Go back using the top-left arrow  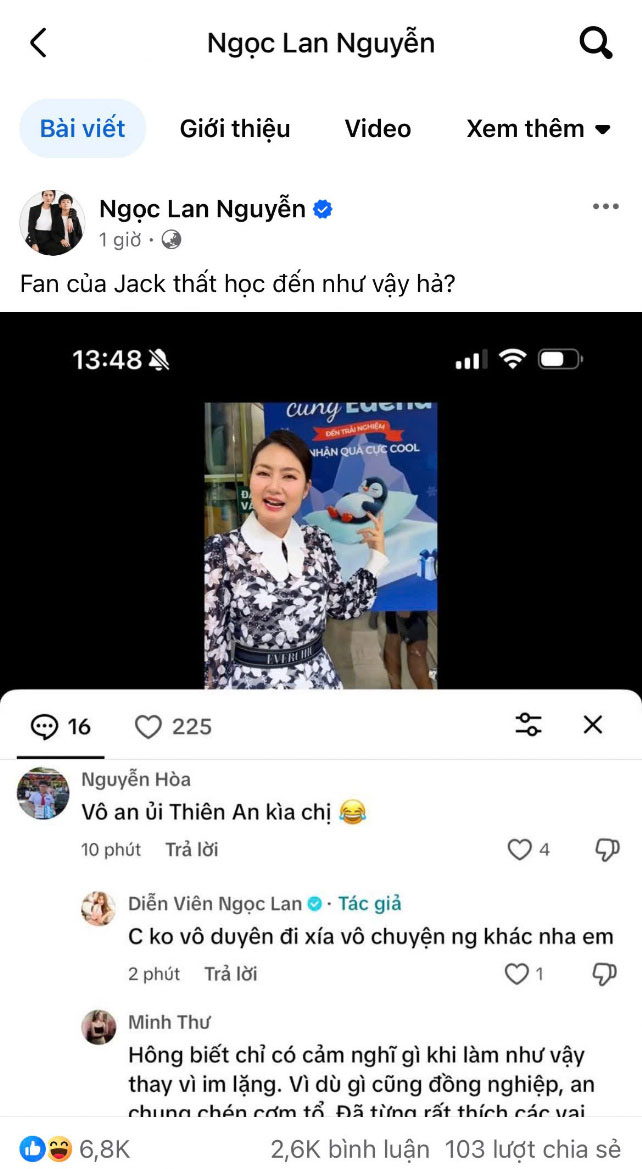[x=38, y=43]
